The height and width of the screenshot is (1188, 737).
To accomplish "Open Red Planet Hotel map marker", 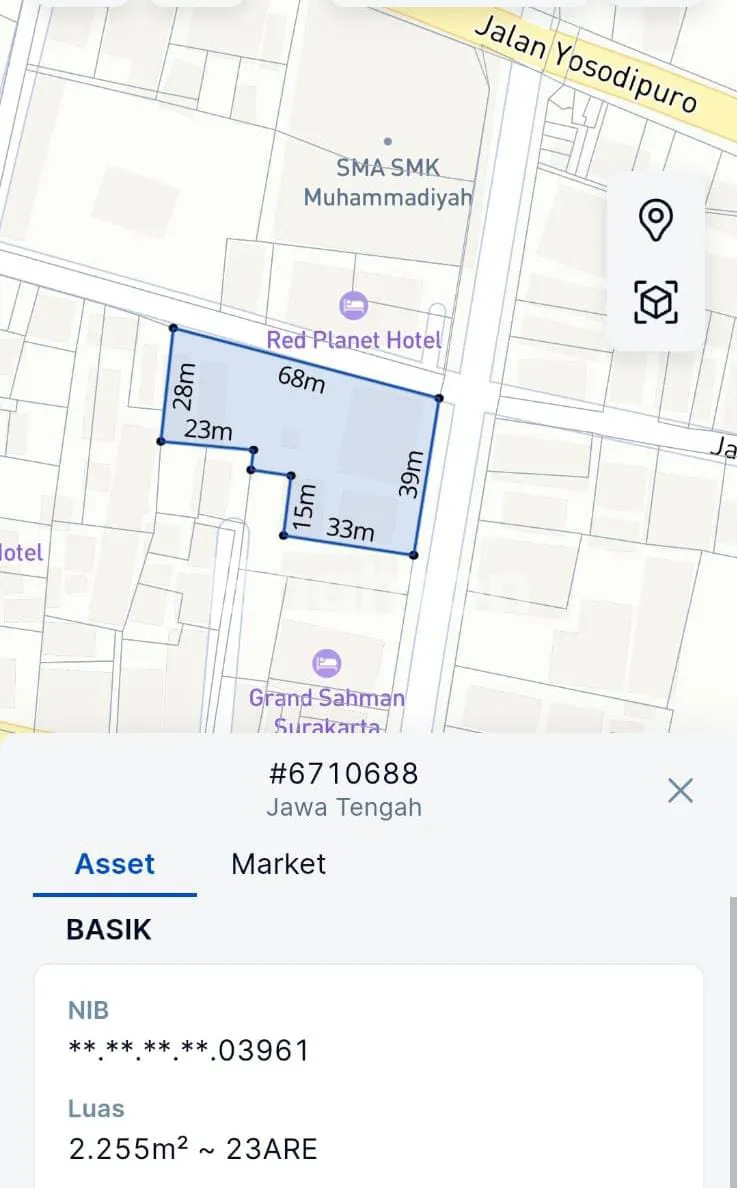I will click(x=353, y=304).
